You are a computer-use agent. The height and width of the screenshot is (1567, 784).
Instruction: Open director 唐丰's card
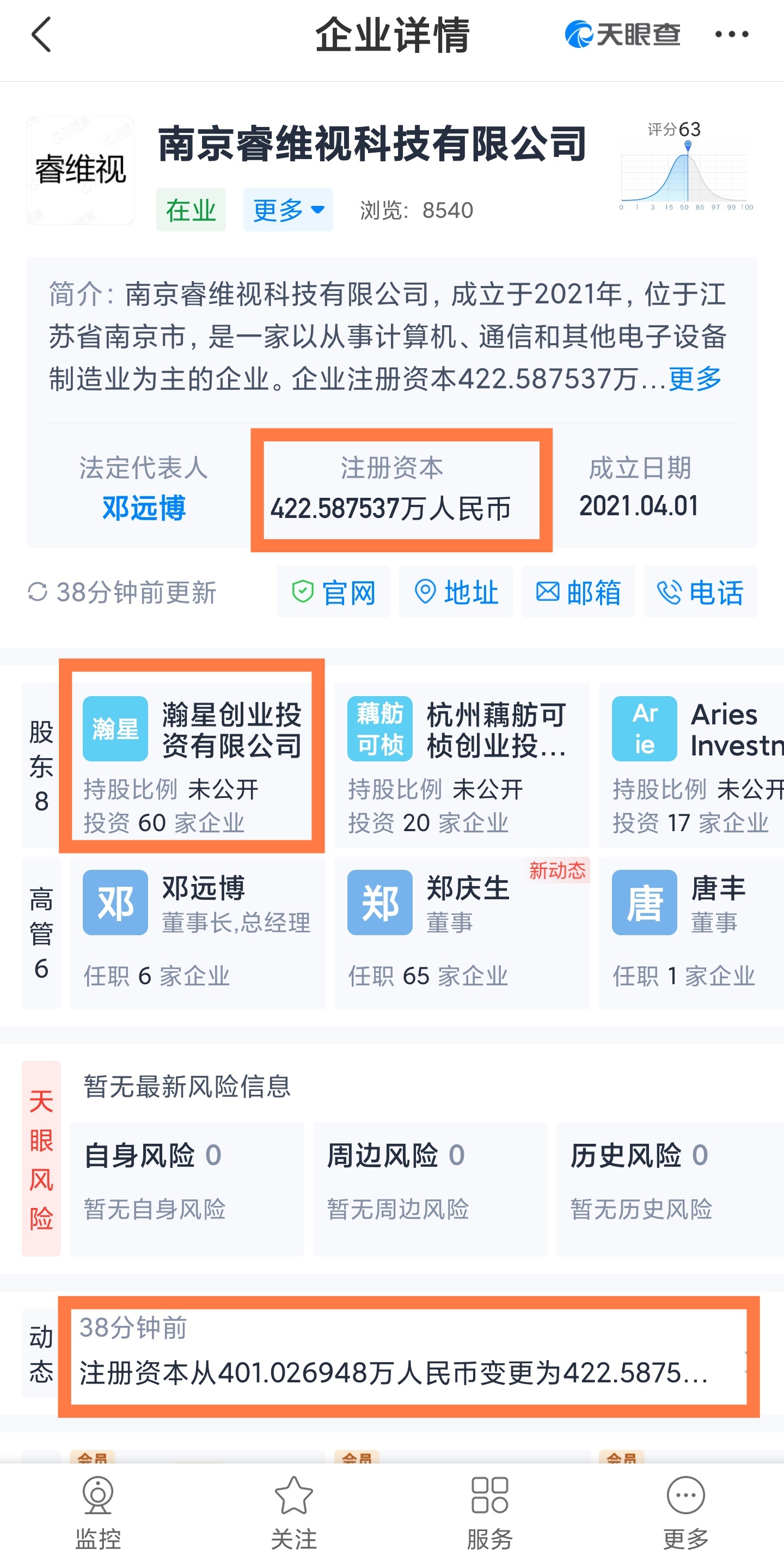point(691,932)
